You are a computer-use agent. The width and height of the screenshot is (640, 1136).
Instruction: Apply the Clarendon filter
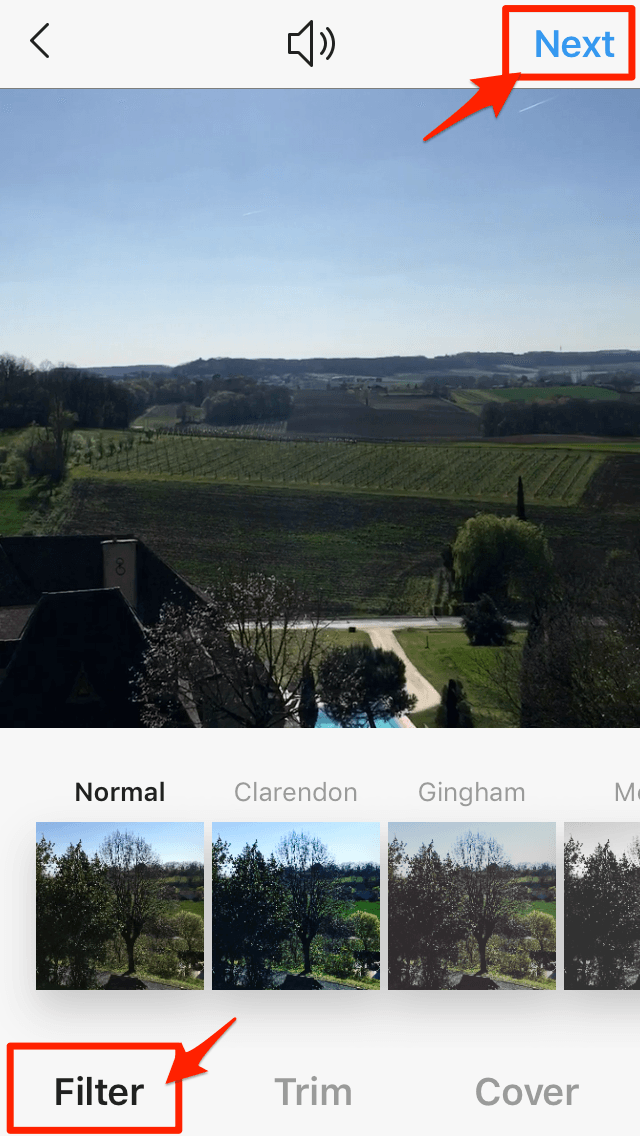(296, 905)
